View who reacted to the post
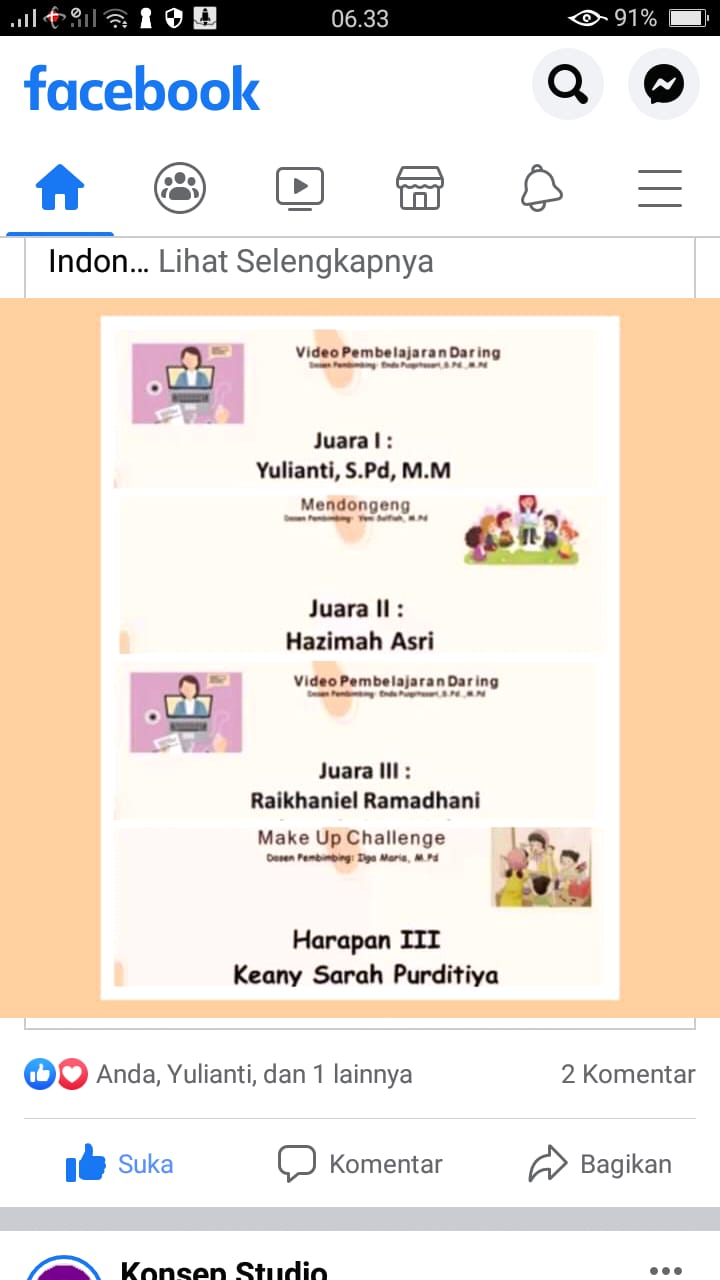Screen dimensions: 720x1280 (218, 1074)
